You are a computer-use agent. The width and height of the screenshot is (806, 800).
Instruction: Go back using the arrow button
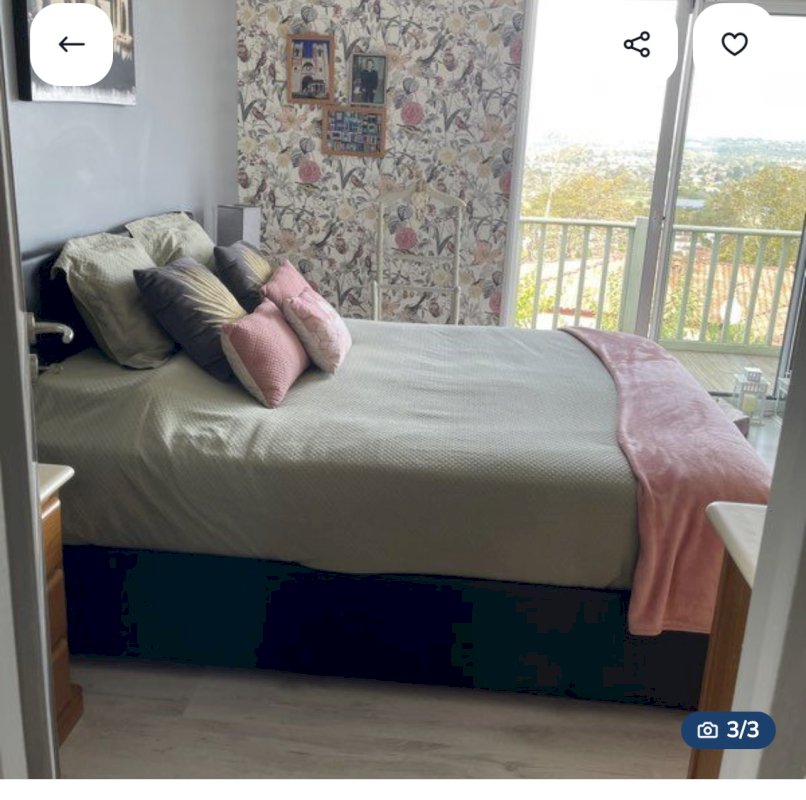pos(71,44)
